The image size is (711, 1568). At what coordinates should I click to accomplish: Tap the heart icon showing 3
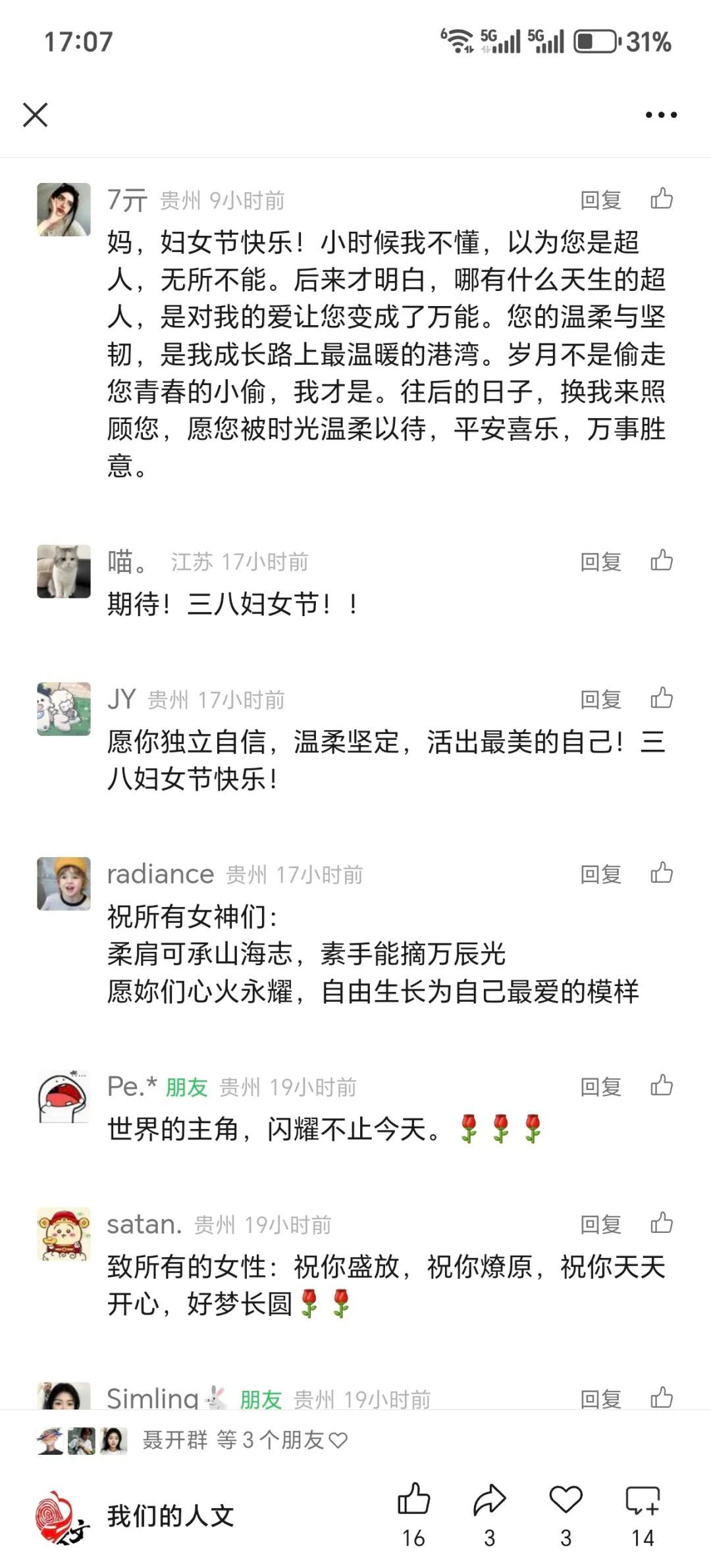pyautogui.click(x=566, y=1500)
